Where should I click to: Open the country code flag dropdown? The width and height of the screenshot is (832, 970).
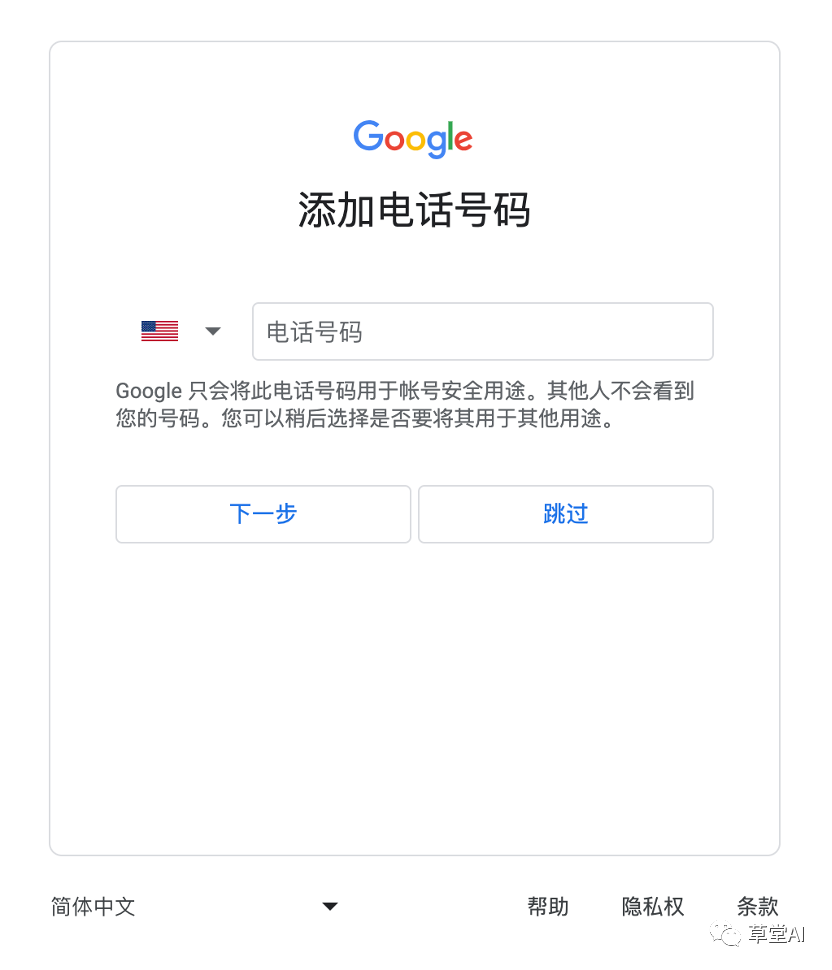click(181, 331)
